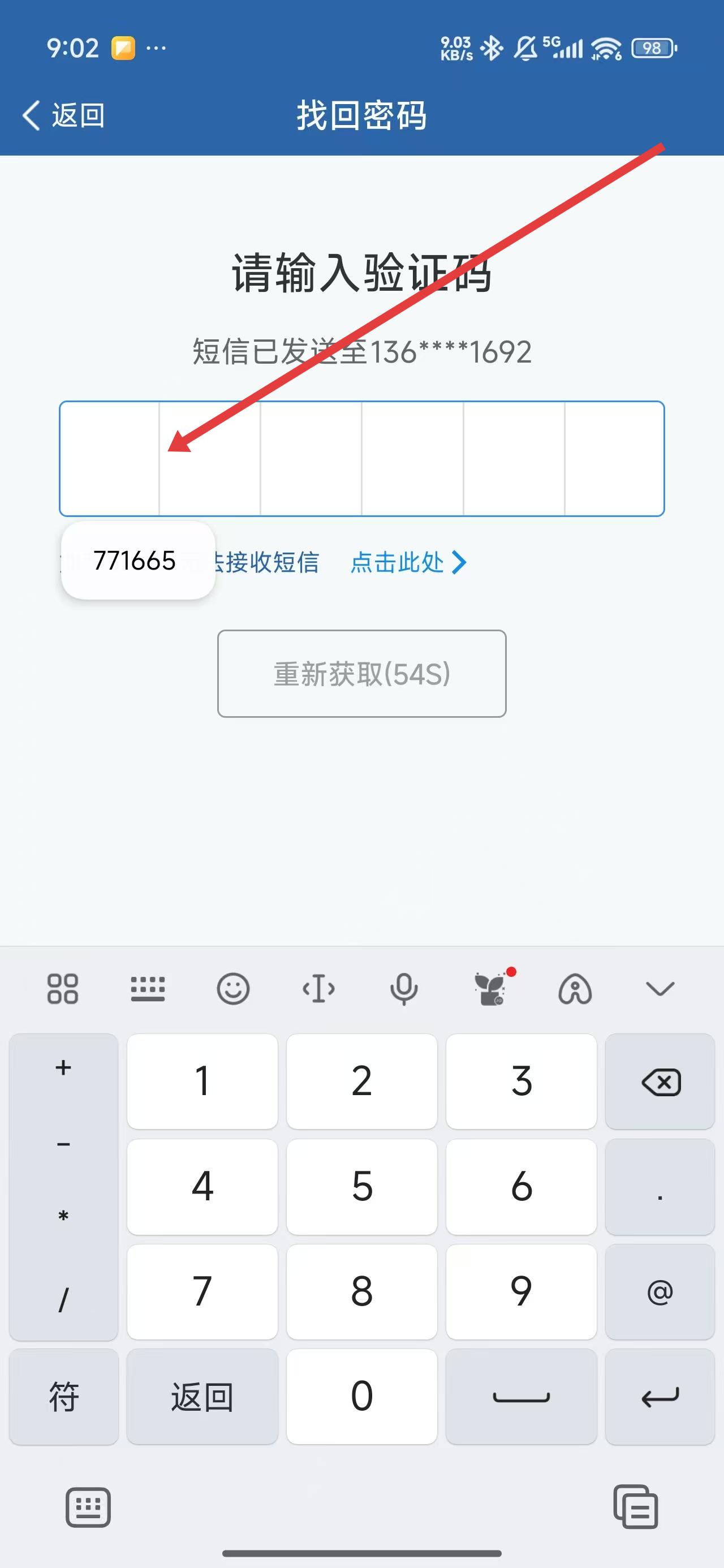Start voice input with the microphone icon

click(x=404, y=989)
